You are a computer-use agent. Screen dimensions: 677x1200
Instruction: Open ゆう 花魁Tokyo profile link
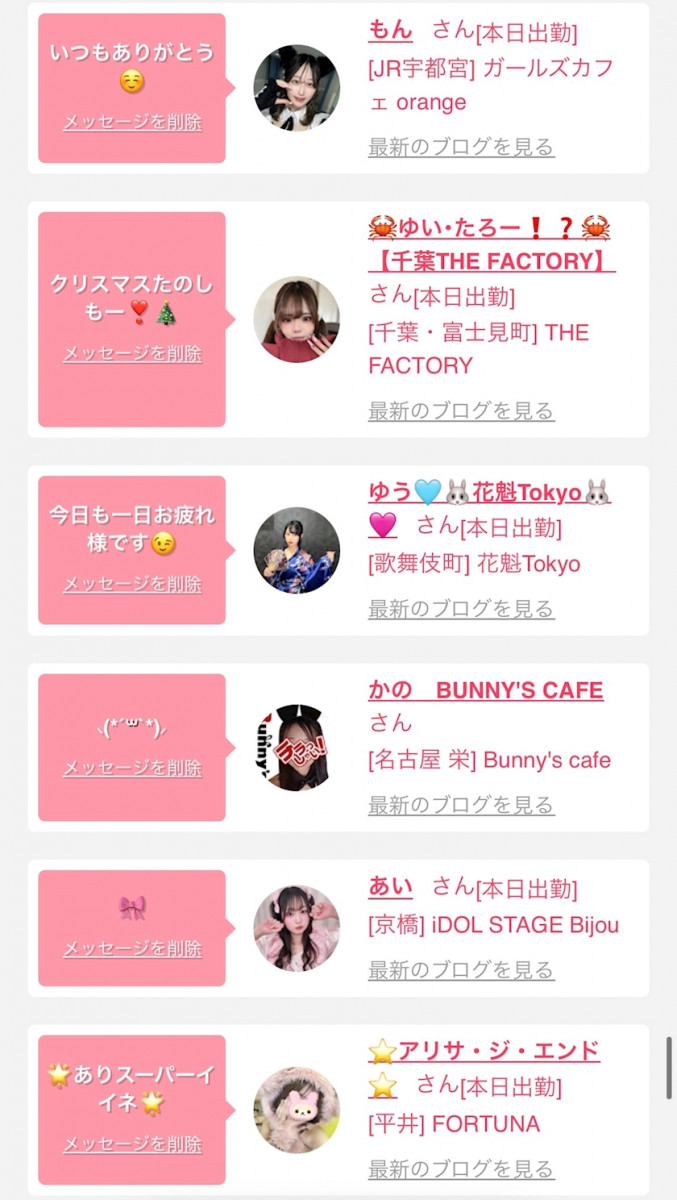489,493
